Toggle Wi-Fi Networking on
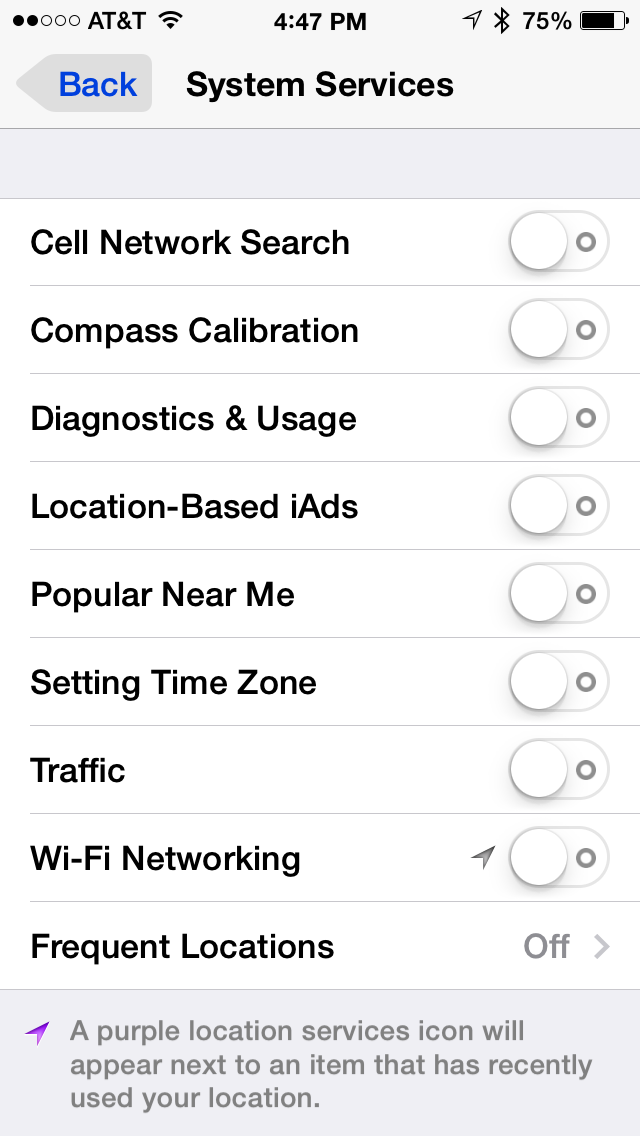 [x=559, y=858]
